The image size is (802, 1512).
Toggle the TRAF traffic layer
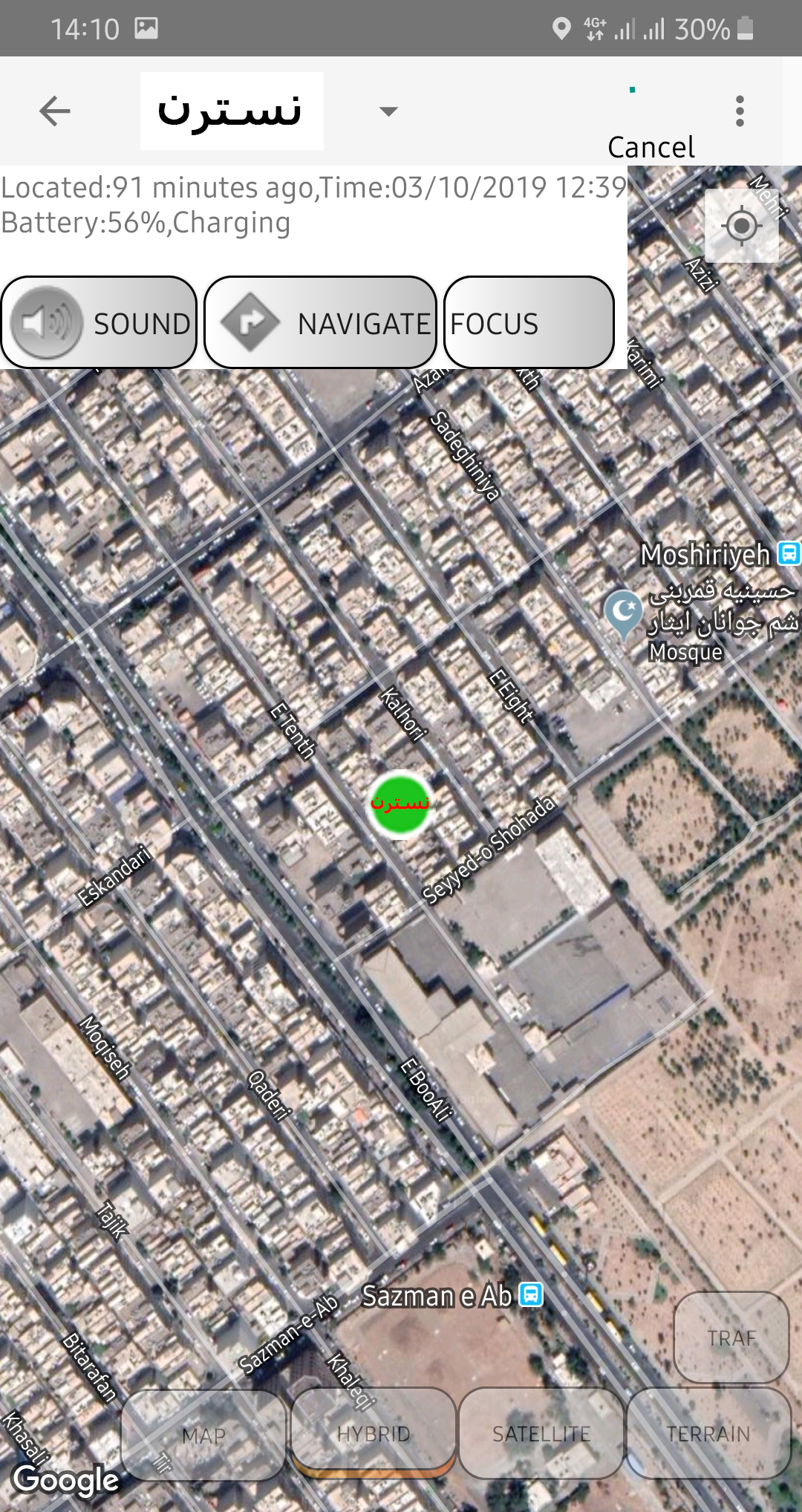[x=731, y=1337]
